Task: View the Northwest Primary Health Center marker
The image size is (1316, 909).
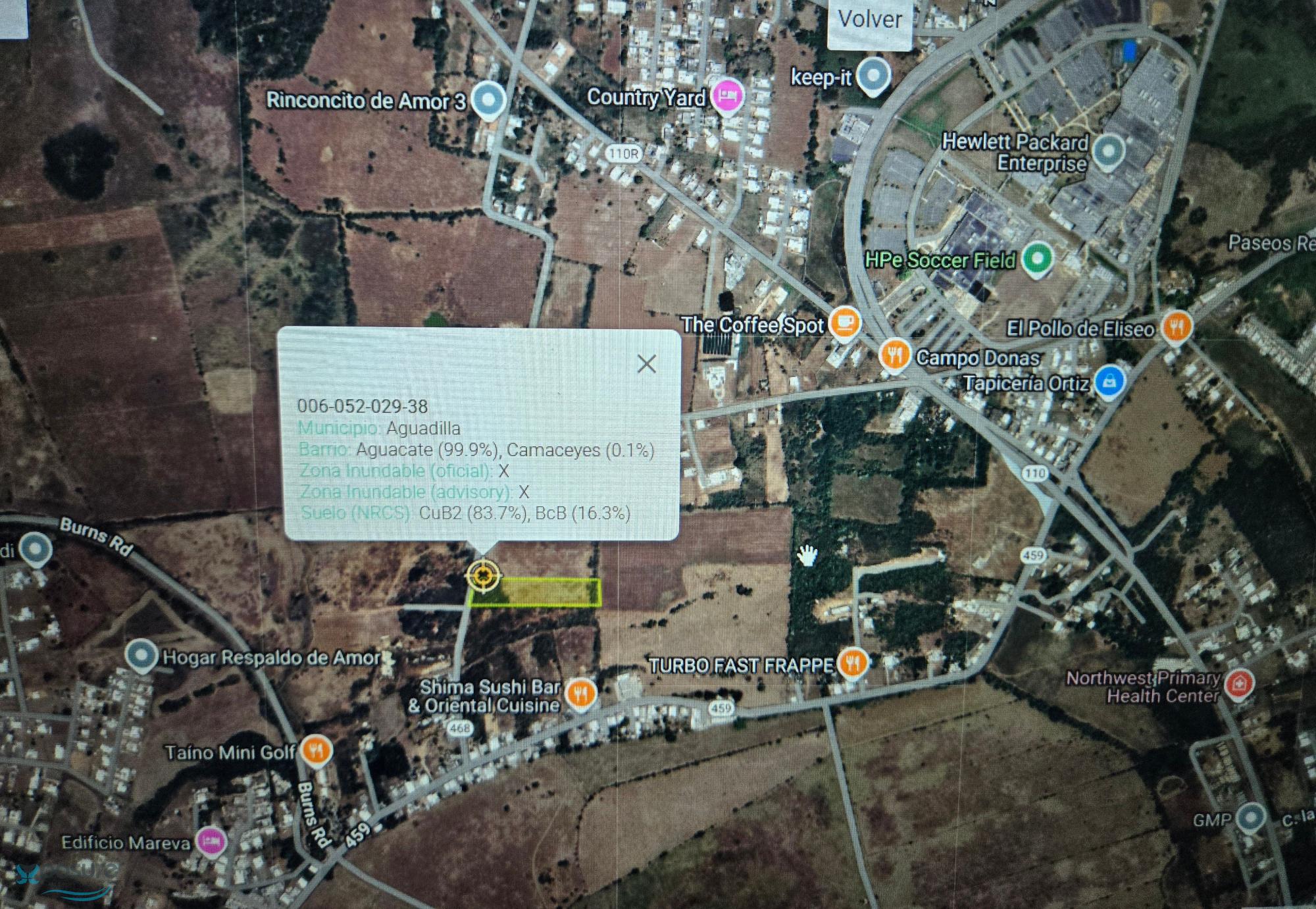Action: click(x=1238, y=684)
